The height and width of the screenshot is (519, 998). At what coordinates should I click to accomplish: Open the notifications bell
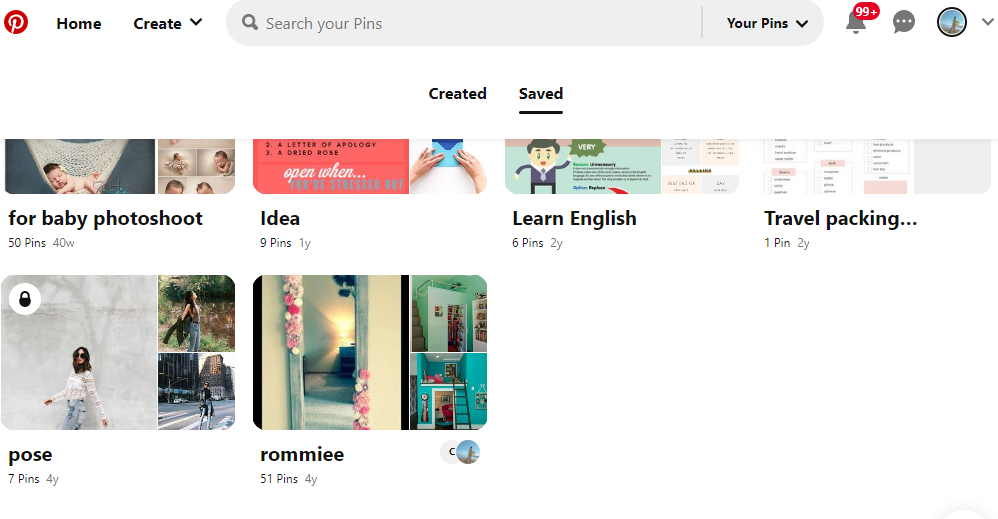click(x=856, y=22)
